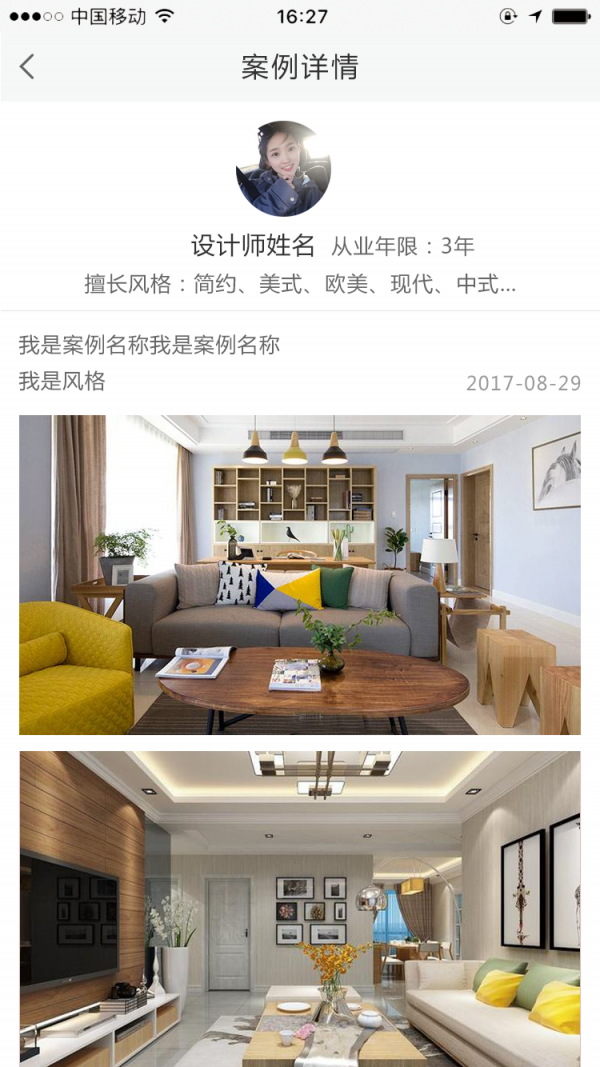
Task: Open the designer's profile avatar
Action: pyautogui.click(x=283, y=168)
